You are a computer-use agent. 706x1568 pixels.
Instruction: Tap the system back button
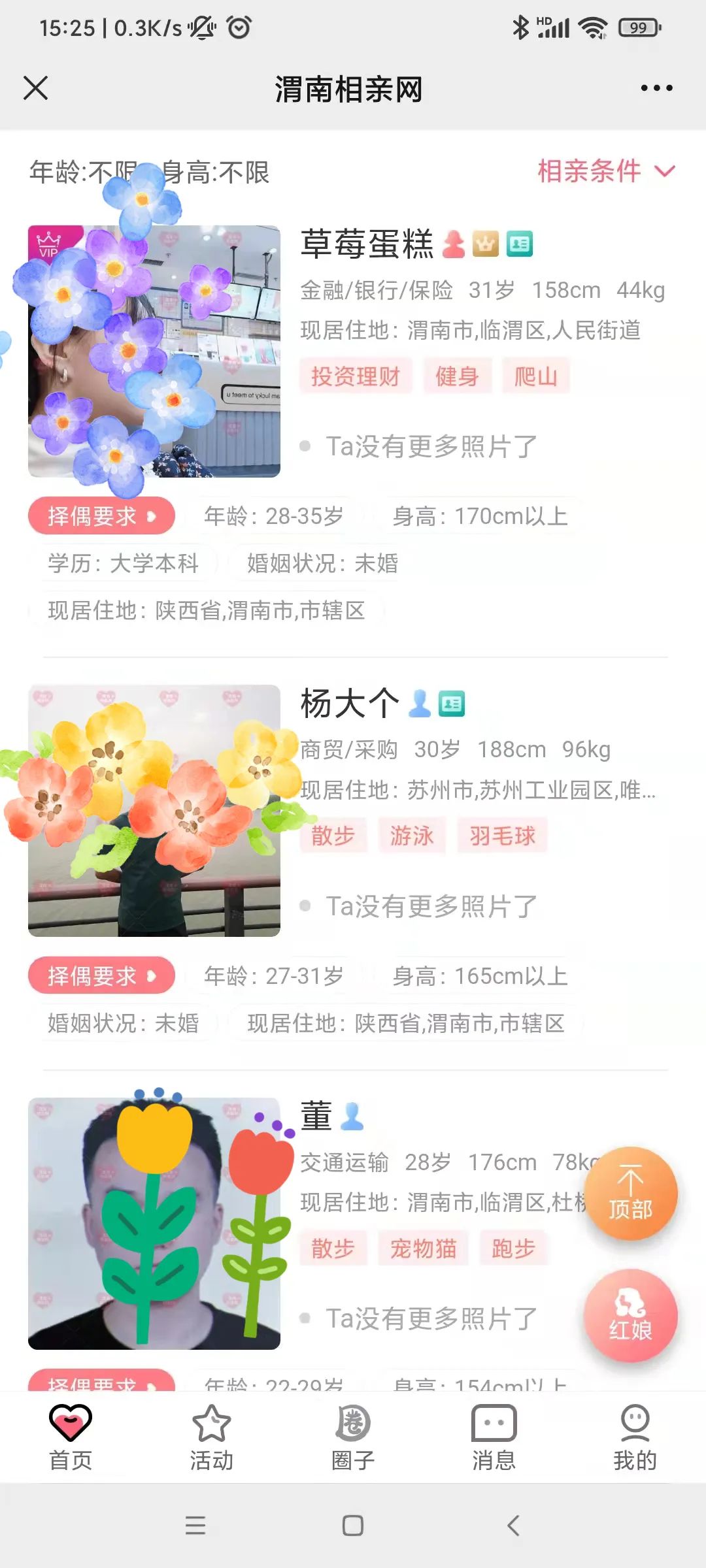coord(513,1526)
